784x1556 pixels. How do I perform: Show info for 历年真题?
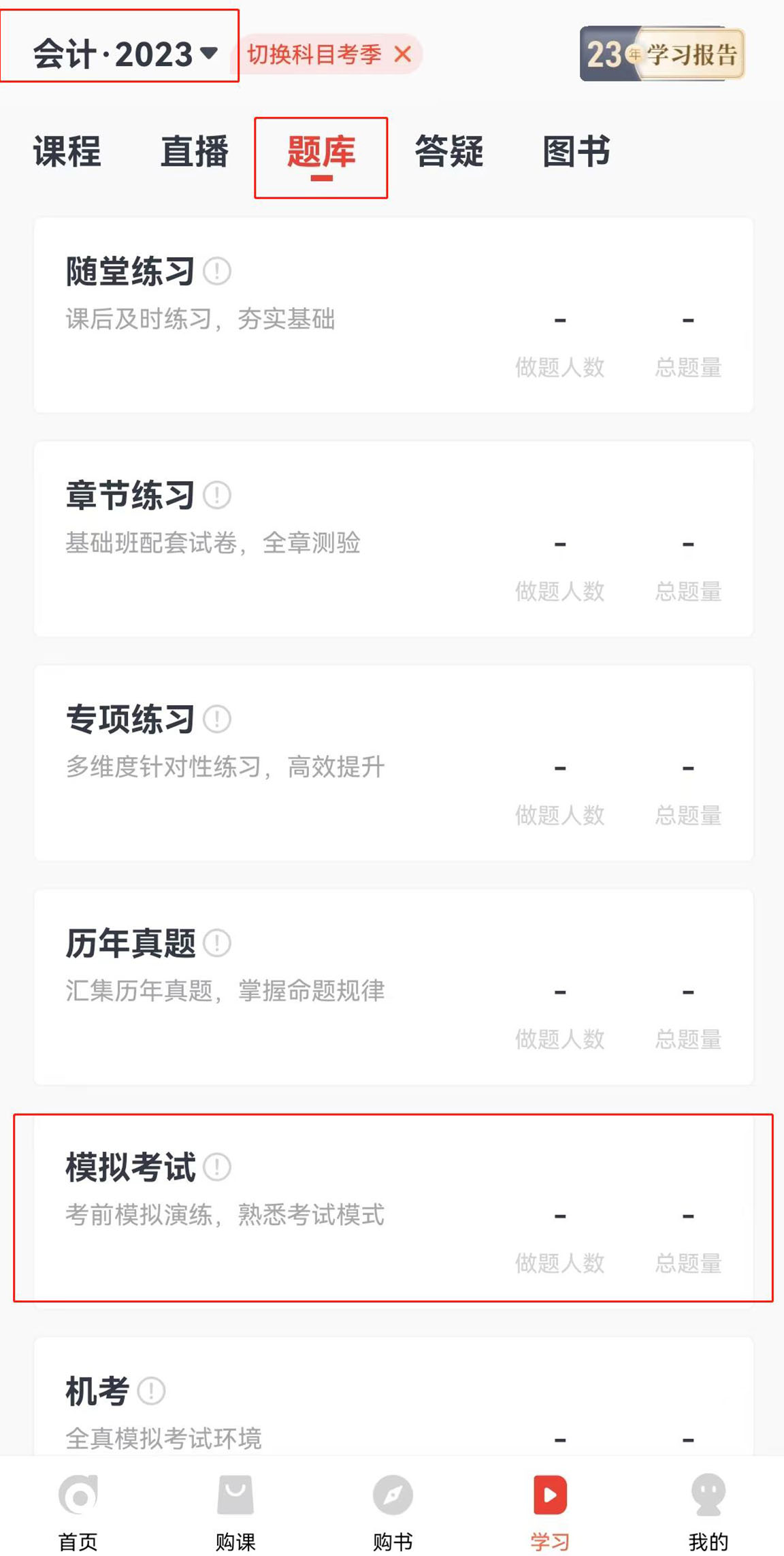pos(217,943)
